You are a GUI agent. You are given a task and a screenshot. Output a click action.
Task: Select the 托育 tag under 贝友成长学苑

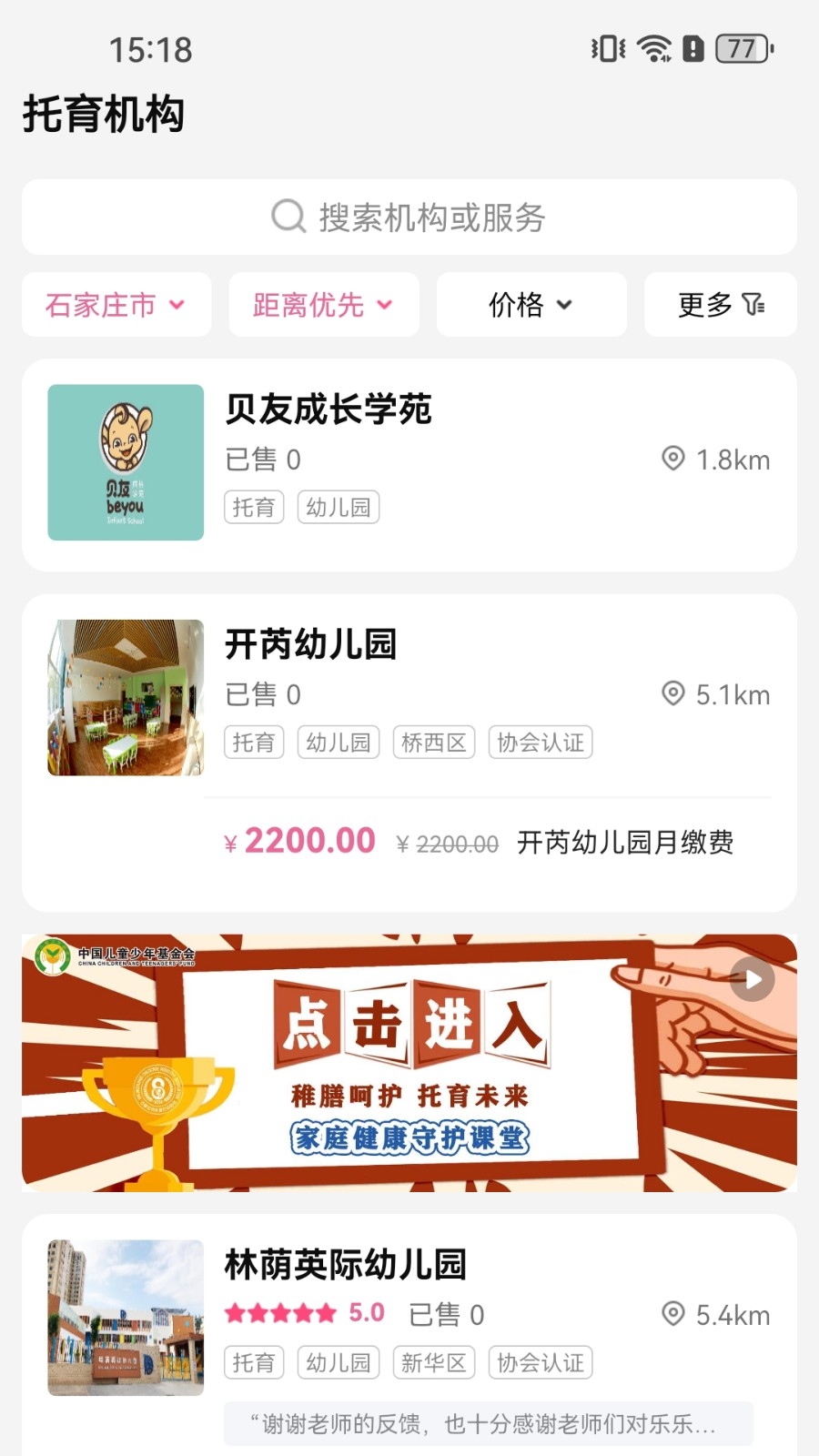(x=254, y=507)
